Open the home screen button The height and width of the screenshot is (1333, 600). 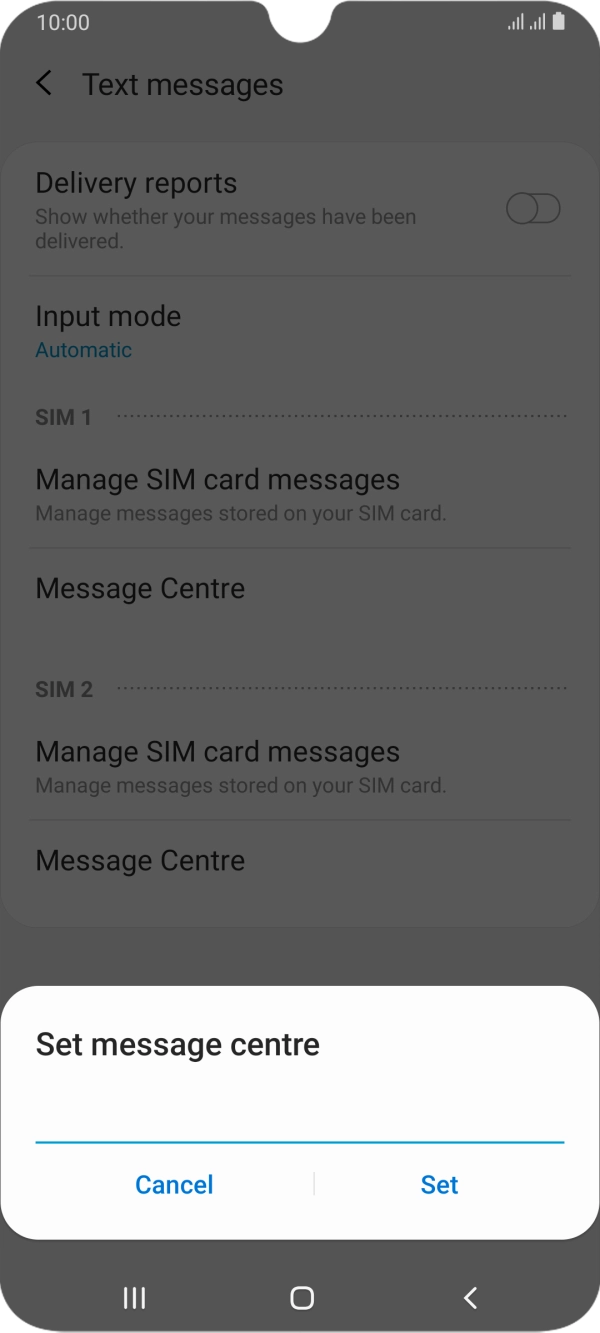(x=301, y=1297)
